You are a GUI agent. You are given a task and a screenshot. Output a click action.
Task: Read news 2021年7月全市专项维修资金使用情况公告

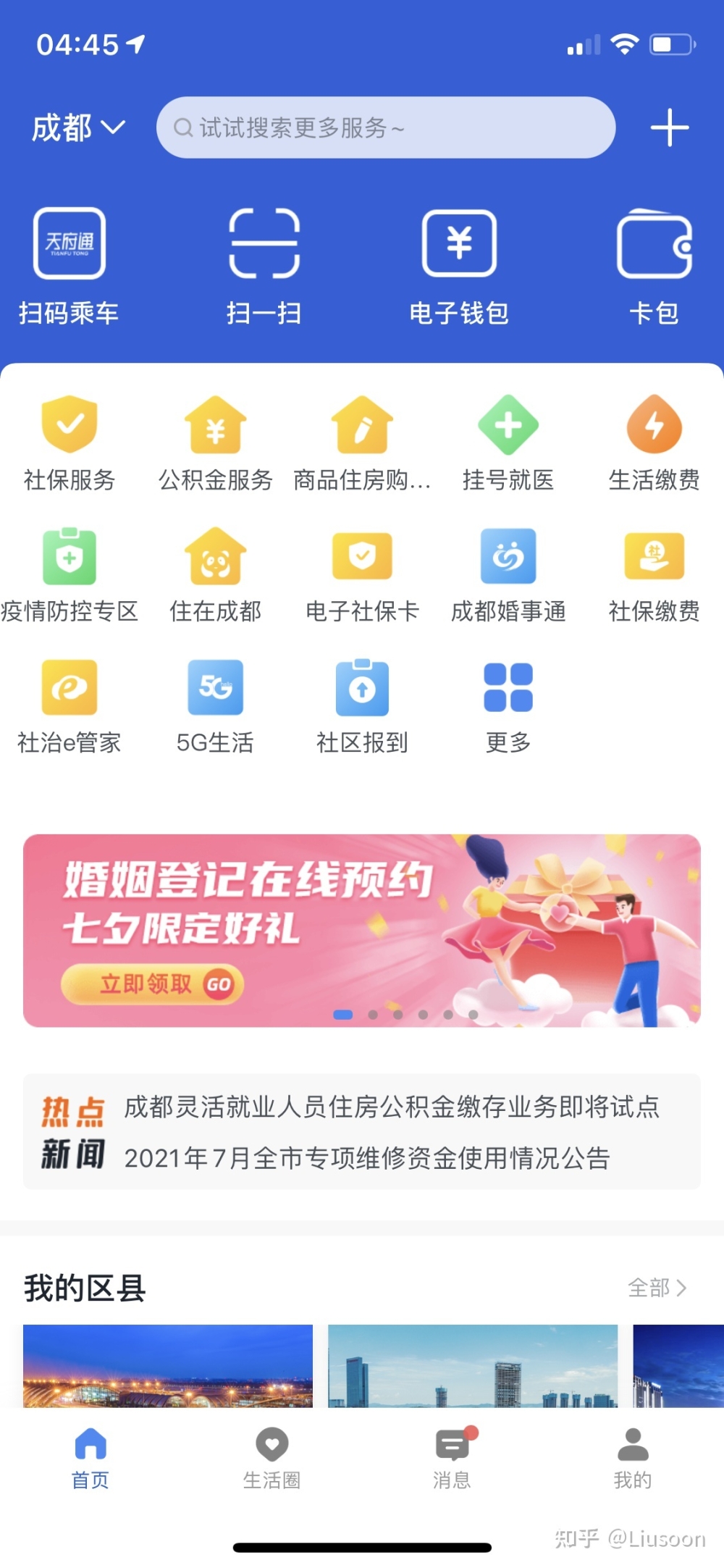coord(367,1158)
